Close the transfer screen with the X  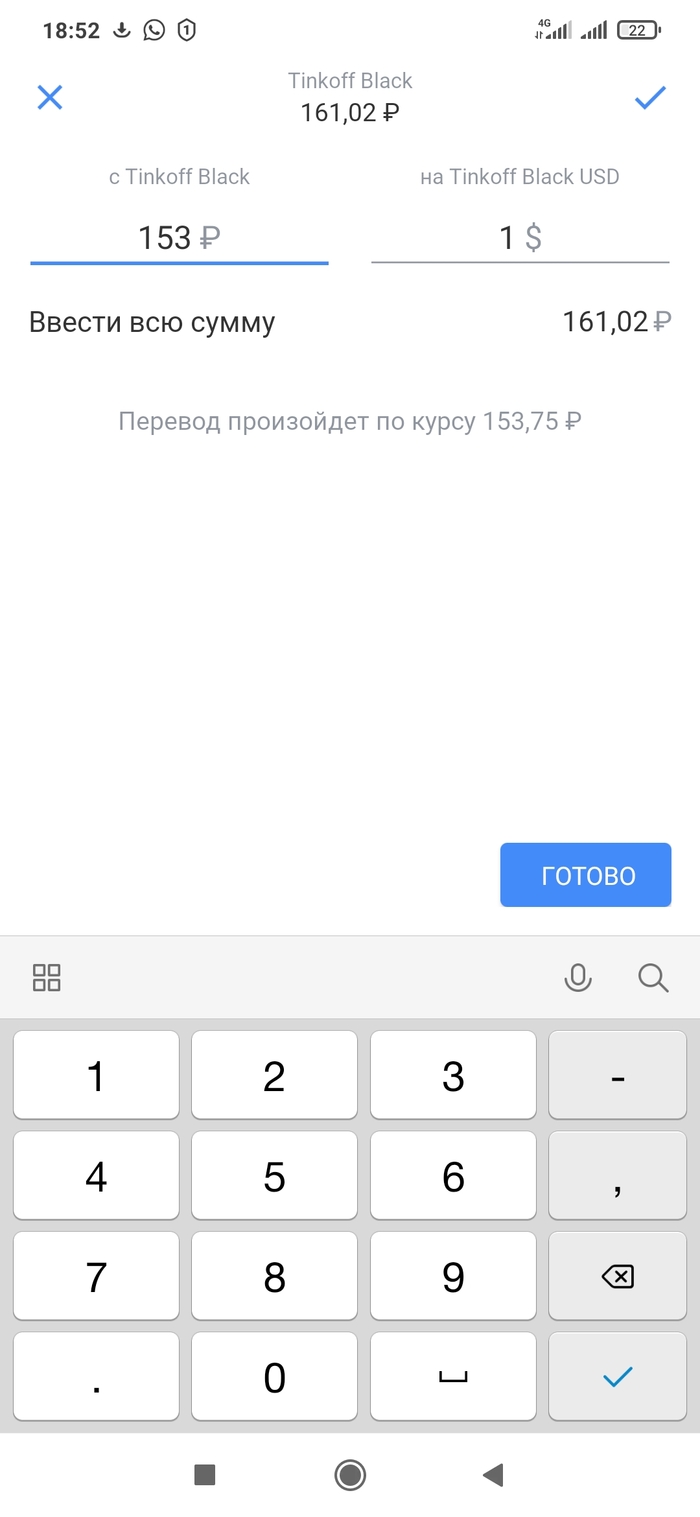coord(50,97)
